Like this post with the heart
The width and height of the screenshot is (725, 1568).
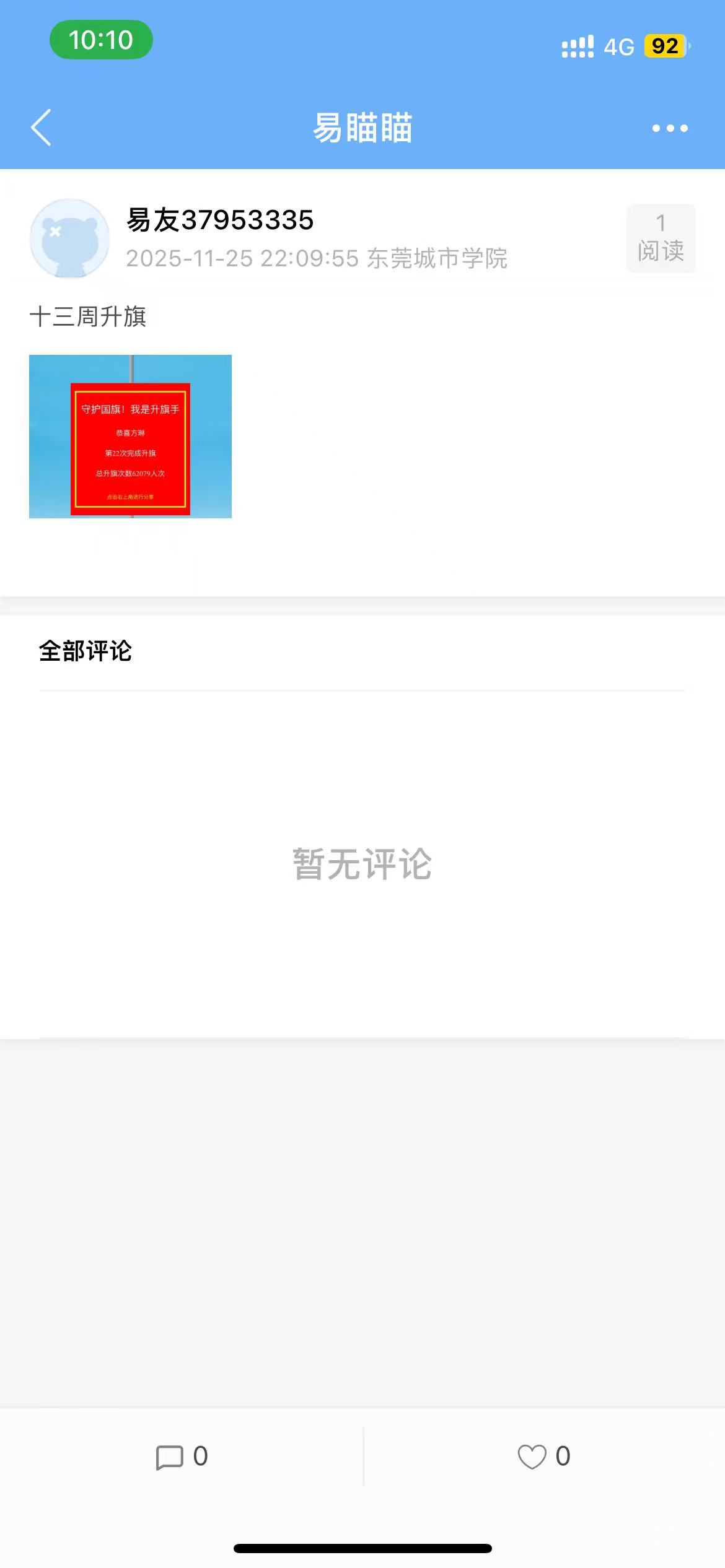(532, 1457)
